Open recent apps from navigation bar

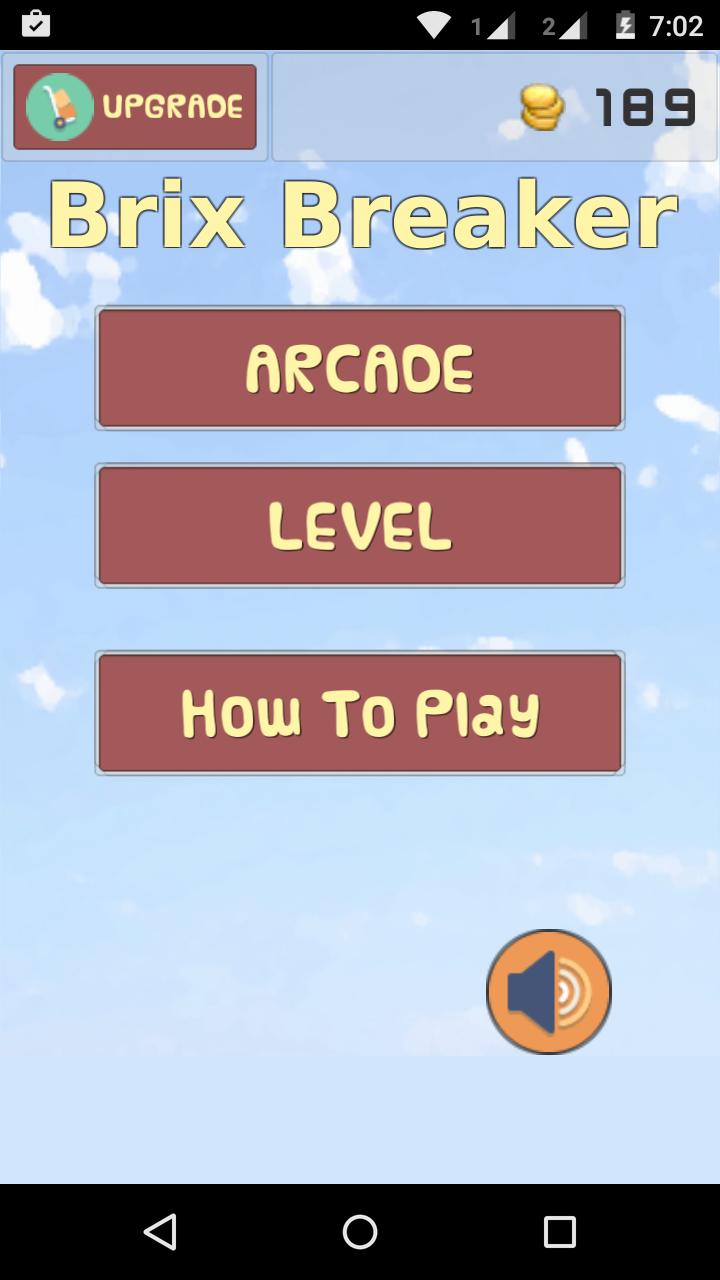point(559,1232)
